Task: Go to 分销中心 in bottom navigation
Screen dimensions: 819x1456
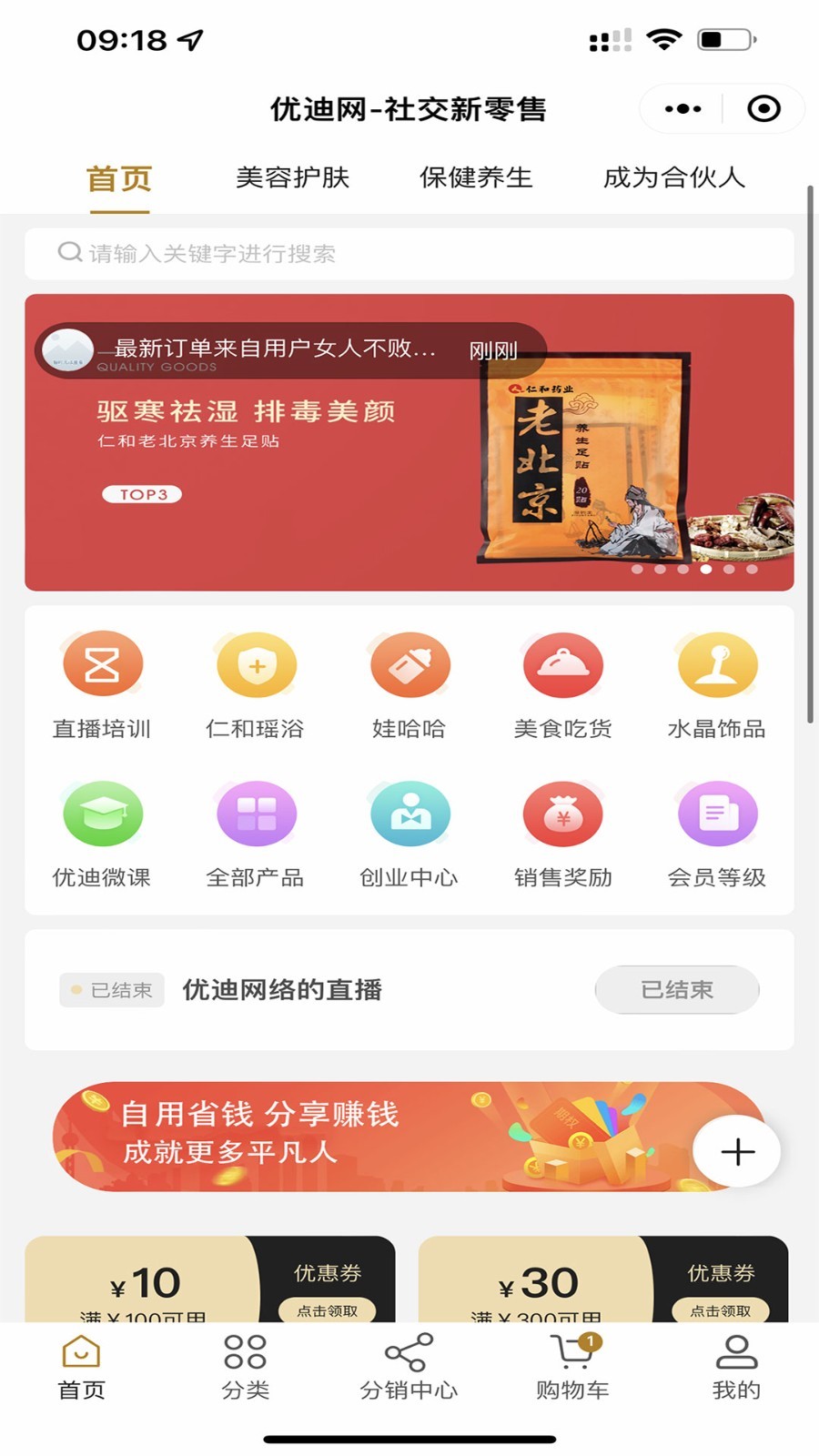Action: [x=409, y=1367]
